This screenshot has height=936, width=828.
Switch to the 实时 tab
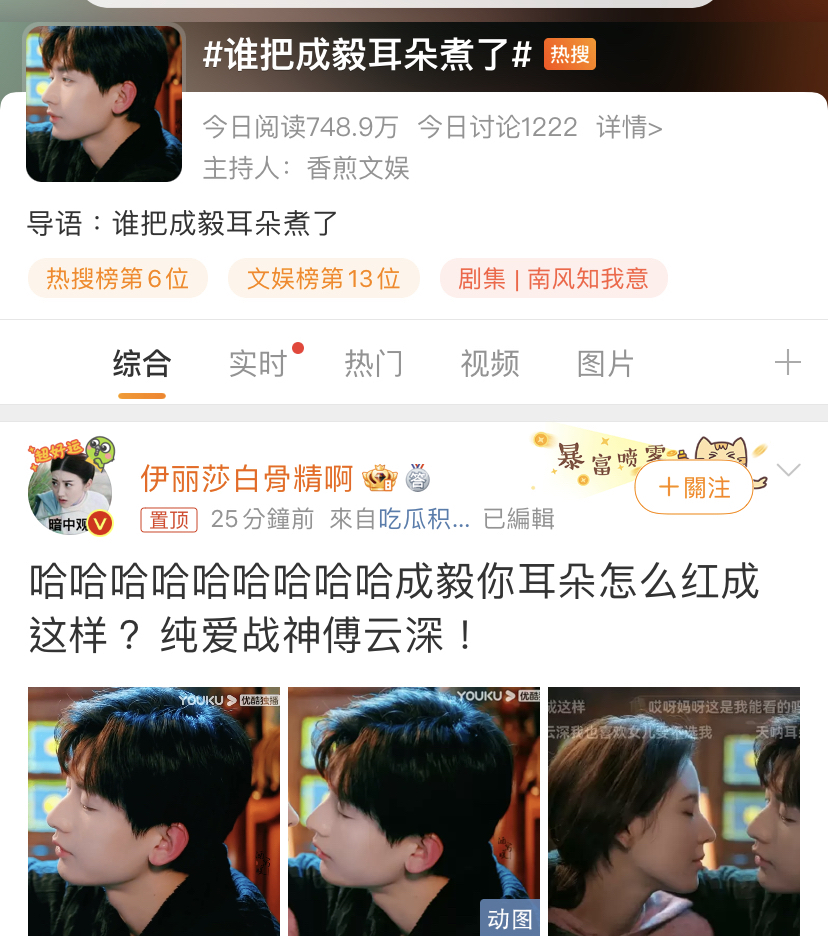coord(258,364)
